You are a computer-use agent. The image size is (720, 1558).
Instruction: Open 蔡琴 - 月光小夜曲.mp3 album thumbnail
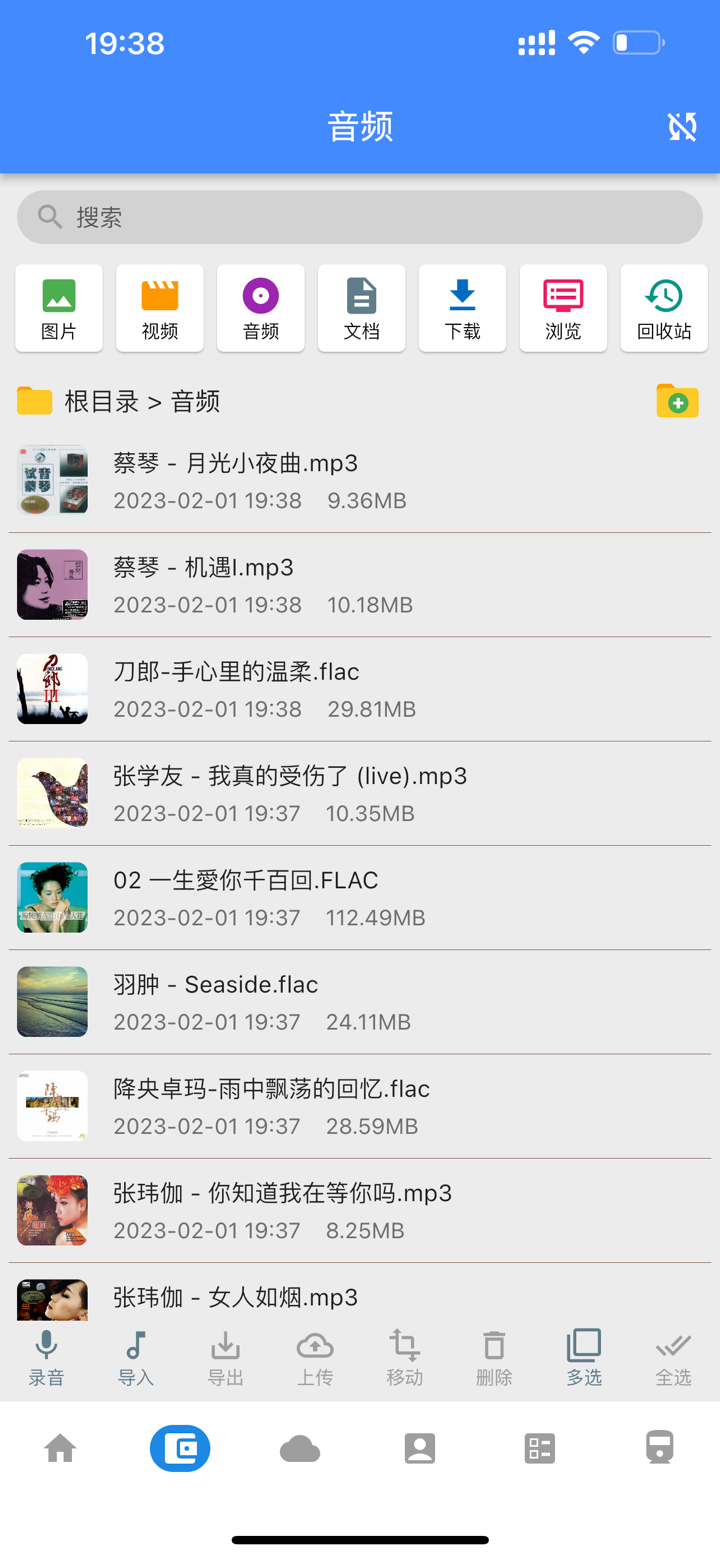51,480
